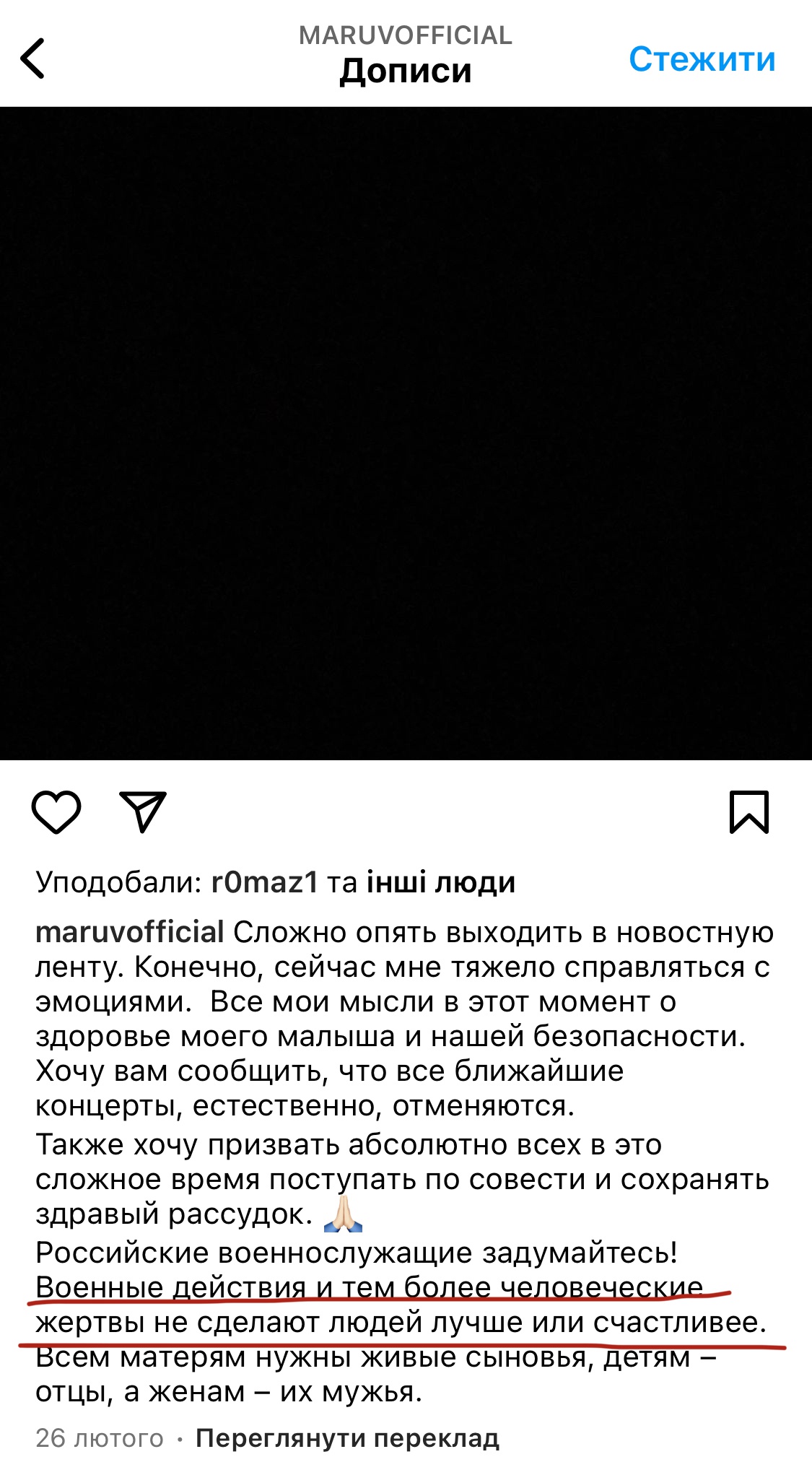This screenshot has height=1475, width=812.
Task: Follow maruvofficial with Стежити button
Action: tap(702, 59)
